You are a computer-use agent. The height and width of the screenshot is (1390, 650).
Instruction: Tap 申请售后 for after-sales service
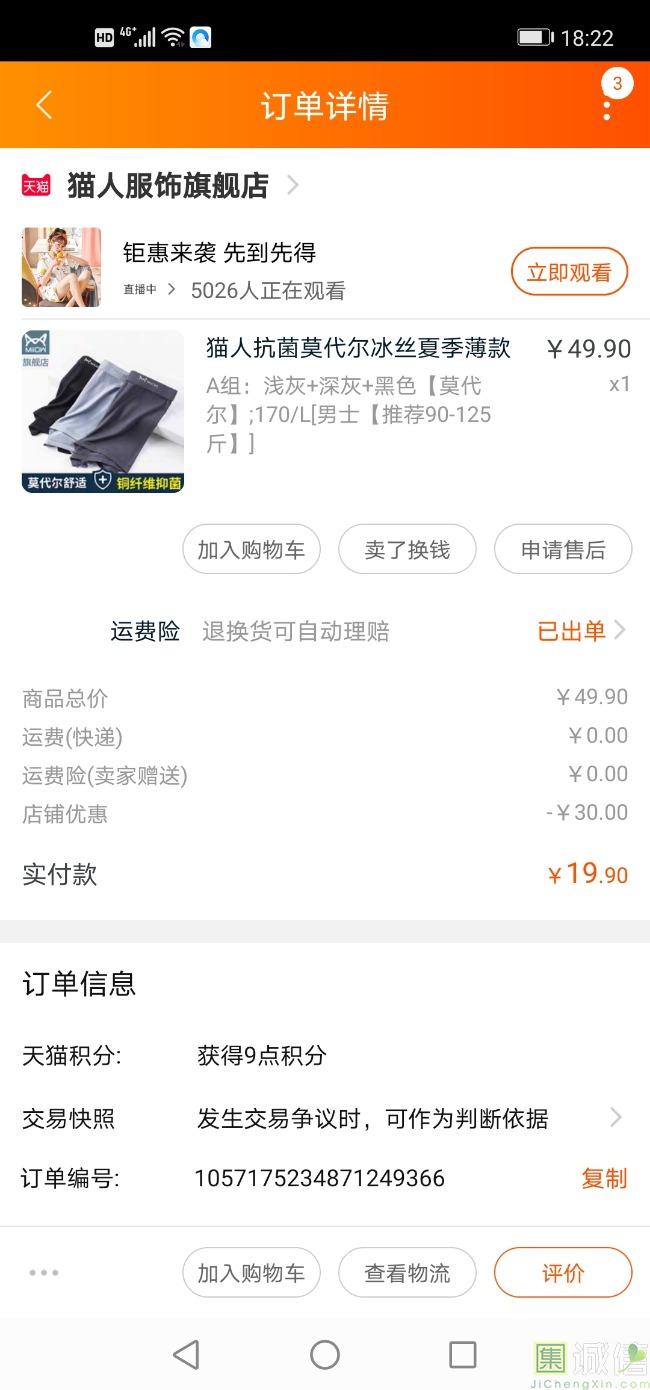tap(563, 549)
